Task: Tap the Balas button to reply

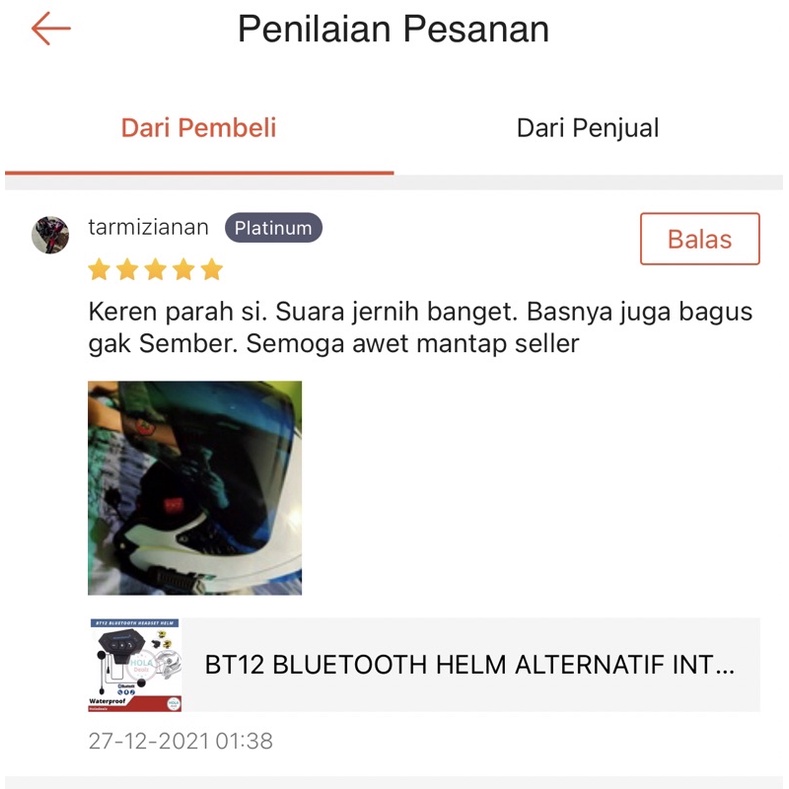Action: [699, 239]
